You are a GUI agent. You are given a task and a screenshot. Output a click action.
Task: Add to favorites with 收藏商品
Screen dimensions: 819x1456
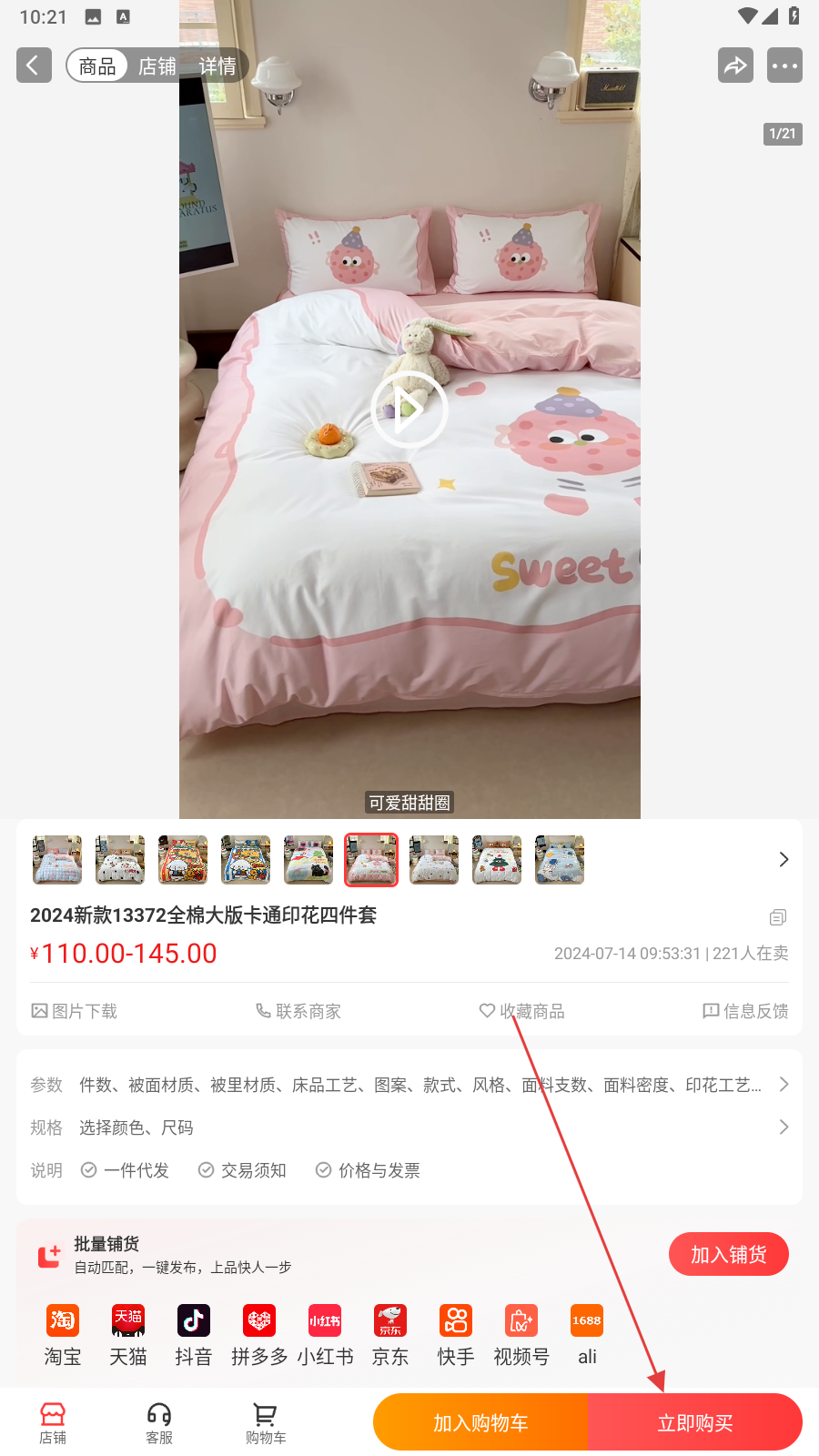(521, 1011)
